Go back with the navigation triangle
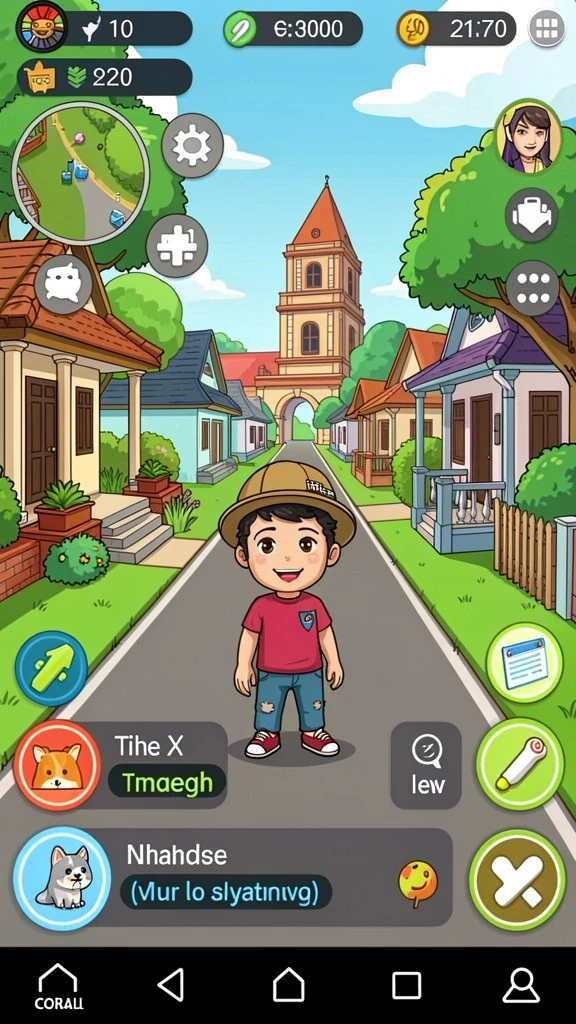Viewport: 576px width, 1024px height. coord(171,985)
